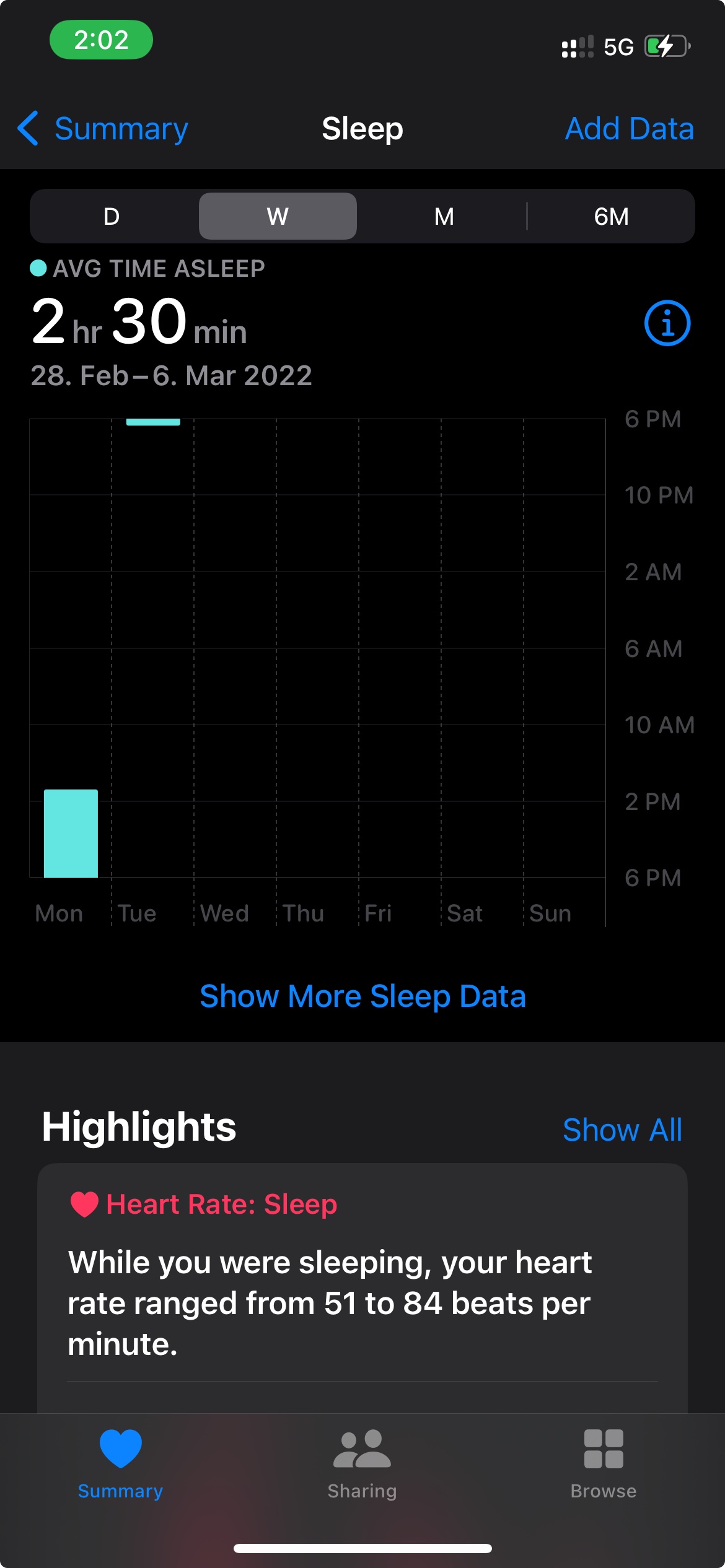
Task: Switch to the Browse tab
Action: (x=604, y=1465)
